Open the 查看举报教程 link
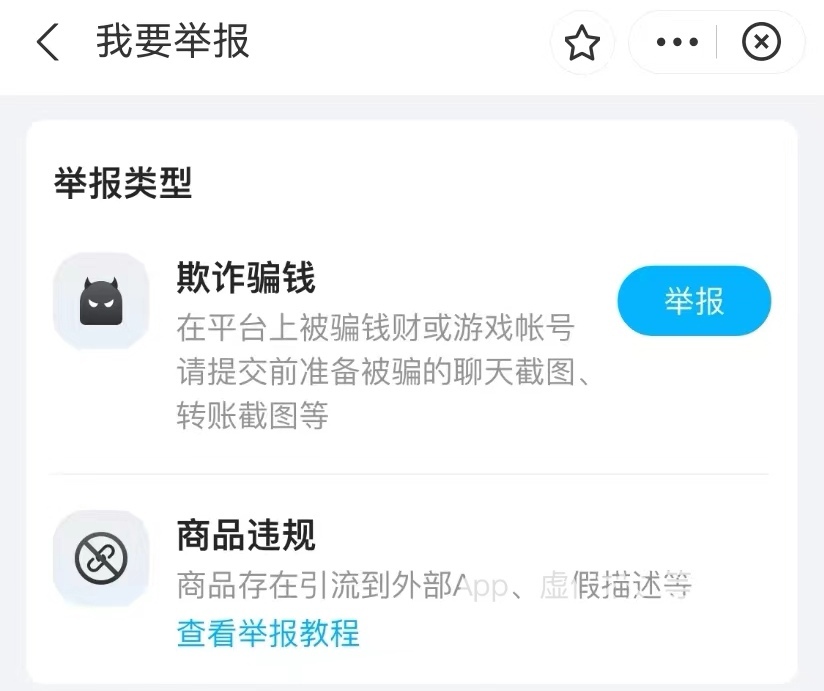Image resolution: width=824 pixels, height=691 pixels. click(268, 632)
